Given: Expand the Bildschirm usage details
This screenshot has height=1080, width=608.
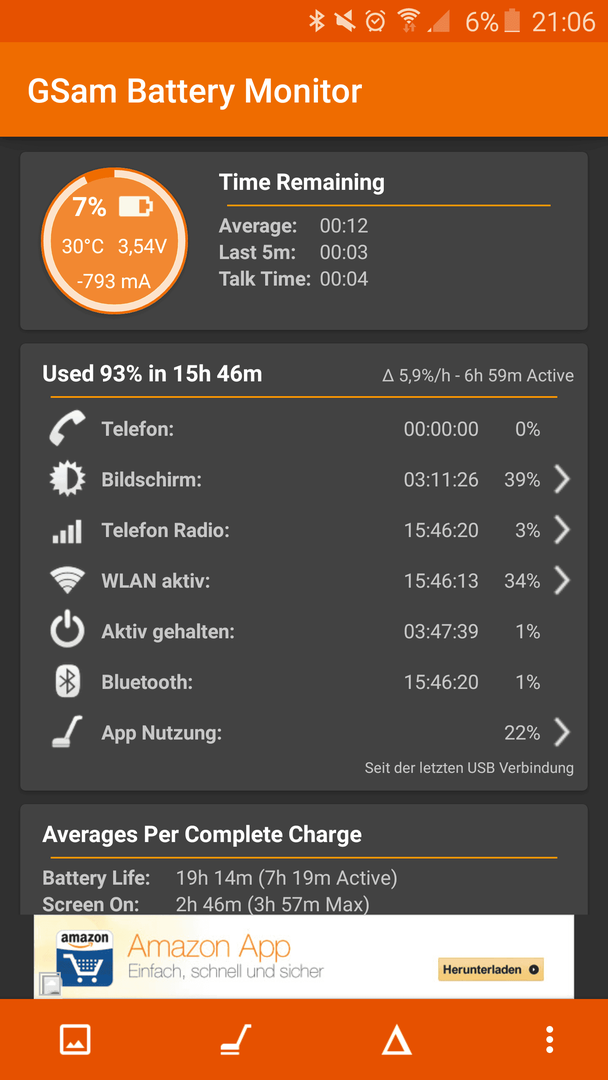Looking at the screenshot, I should [304, 479].
